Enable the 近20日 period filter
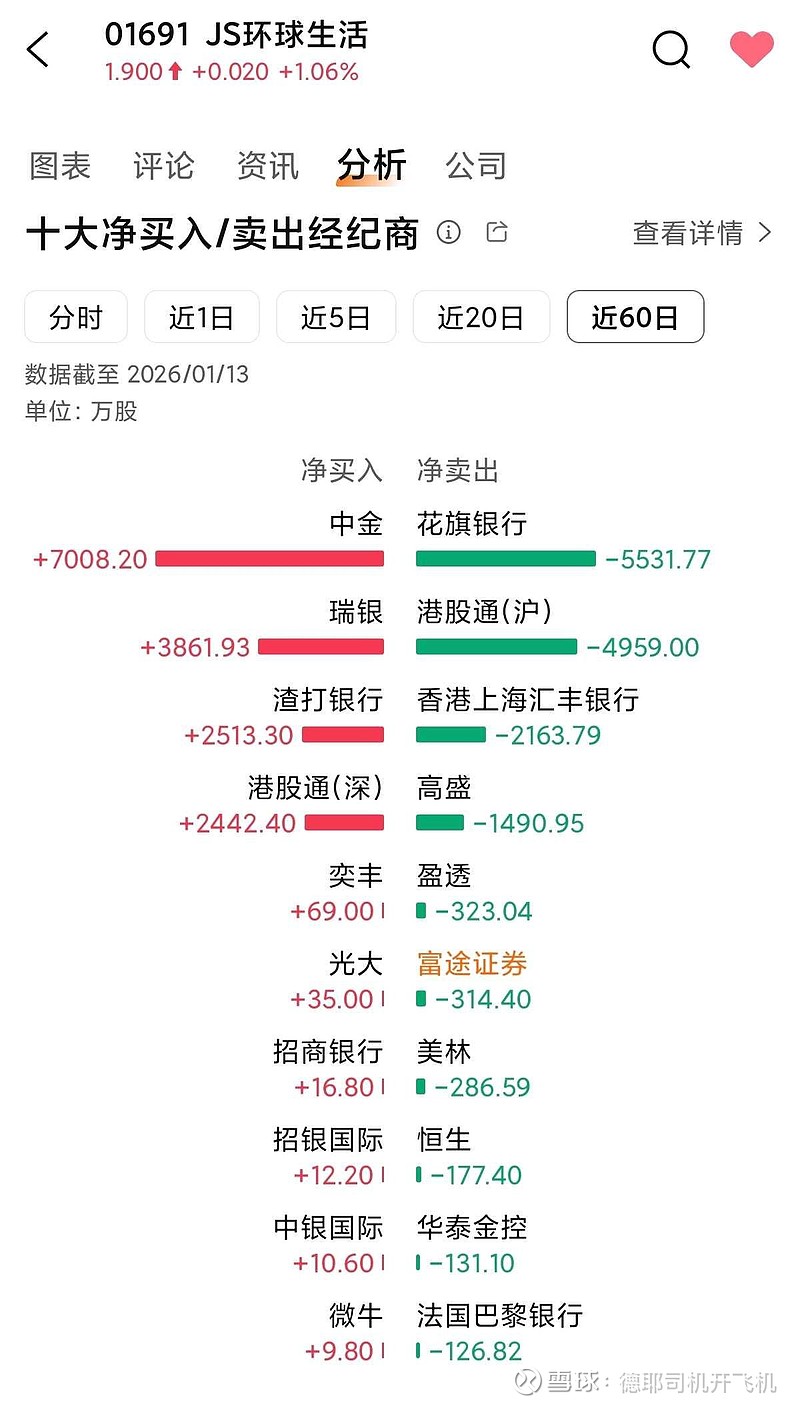 coord(481,316)
